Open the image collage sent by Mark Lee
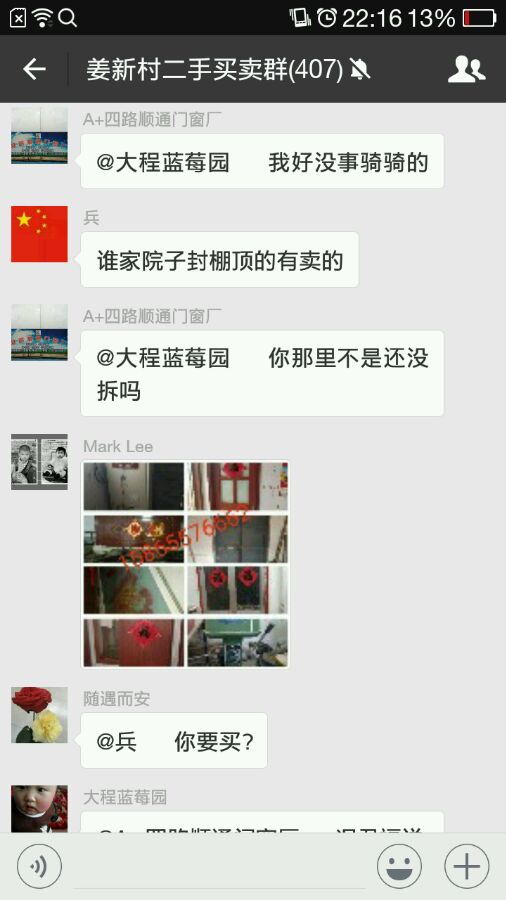Viewport: 506px width, 900px height. [x=186, y=564]
